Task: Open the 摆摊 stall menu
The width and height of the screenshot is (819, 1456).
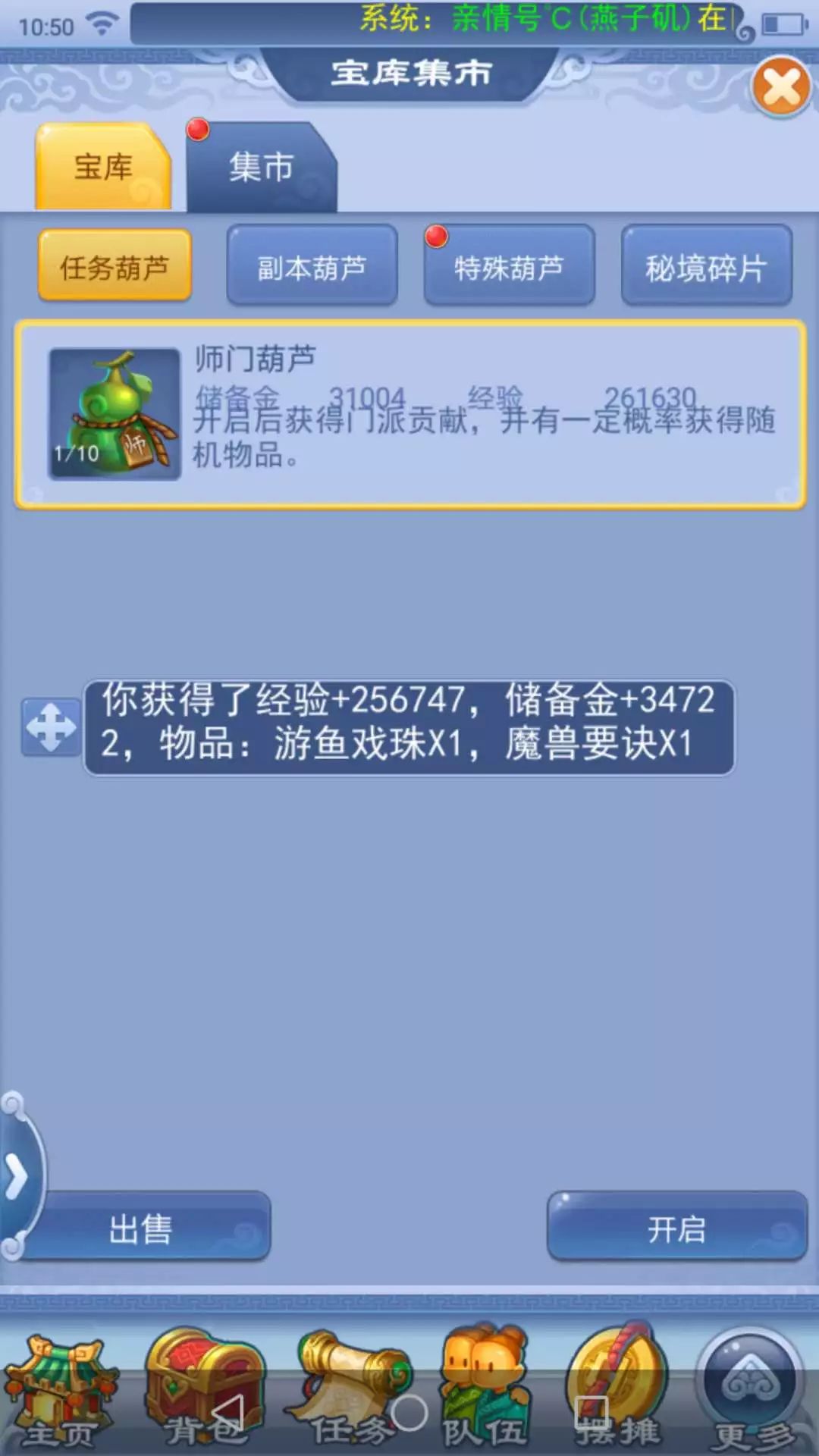Action: 618,1393
